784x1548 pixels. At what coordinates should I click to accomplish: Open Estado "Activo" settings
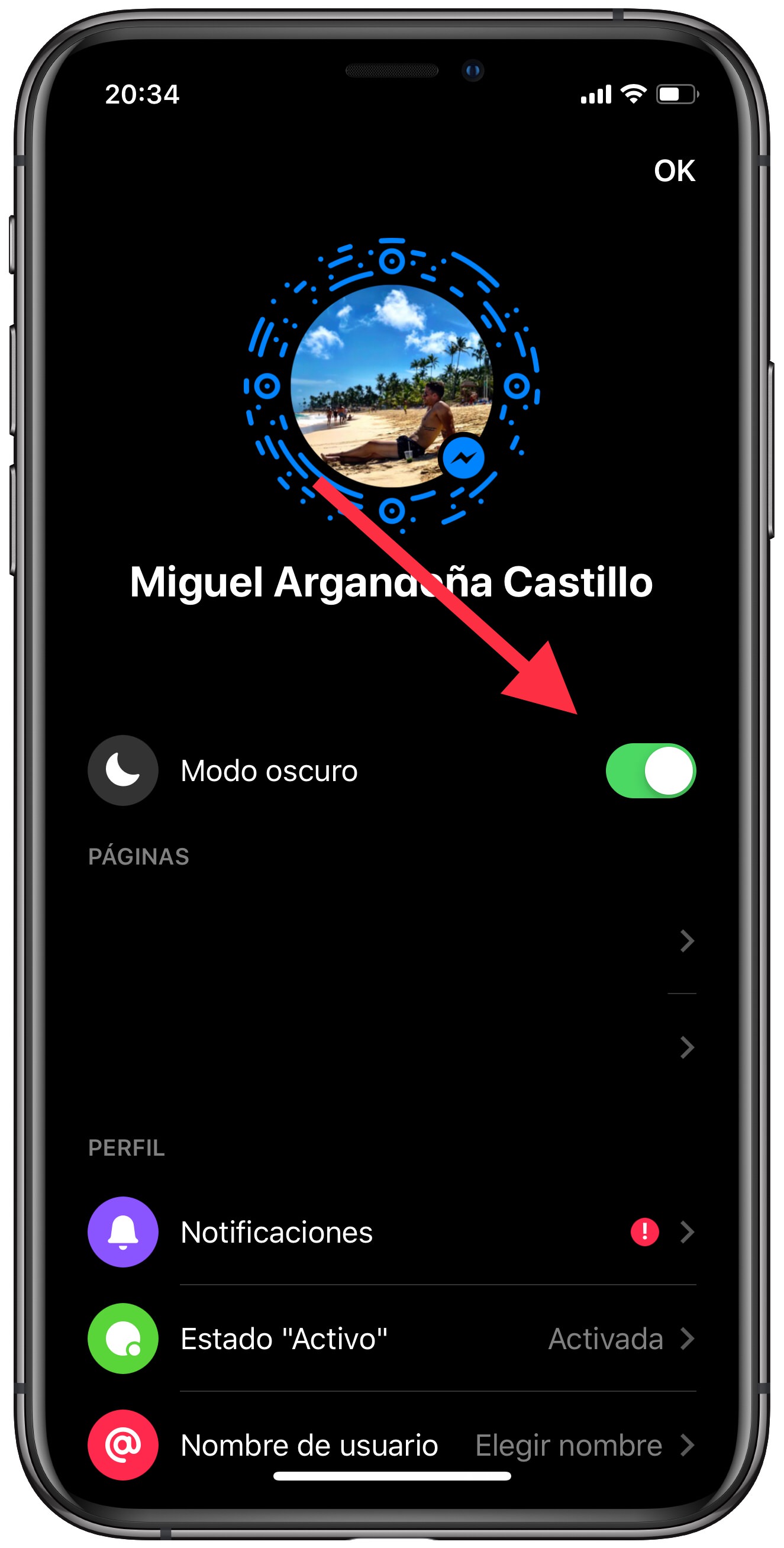(x=391, y=1339)
